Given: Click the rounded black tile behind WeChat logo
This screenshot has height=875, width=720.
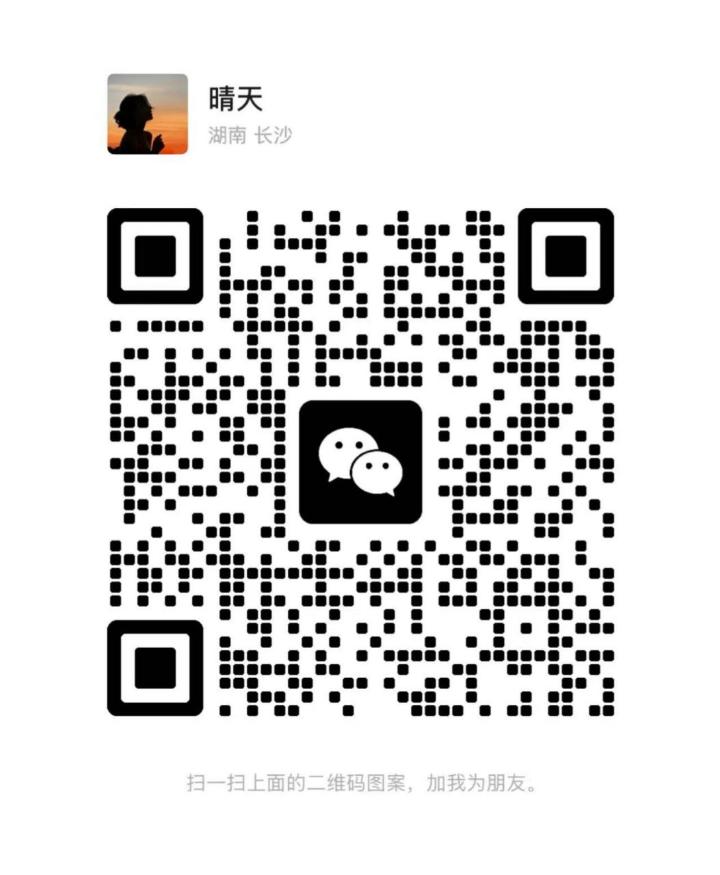Looking at the screenshot, I should coord(361,459).
